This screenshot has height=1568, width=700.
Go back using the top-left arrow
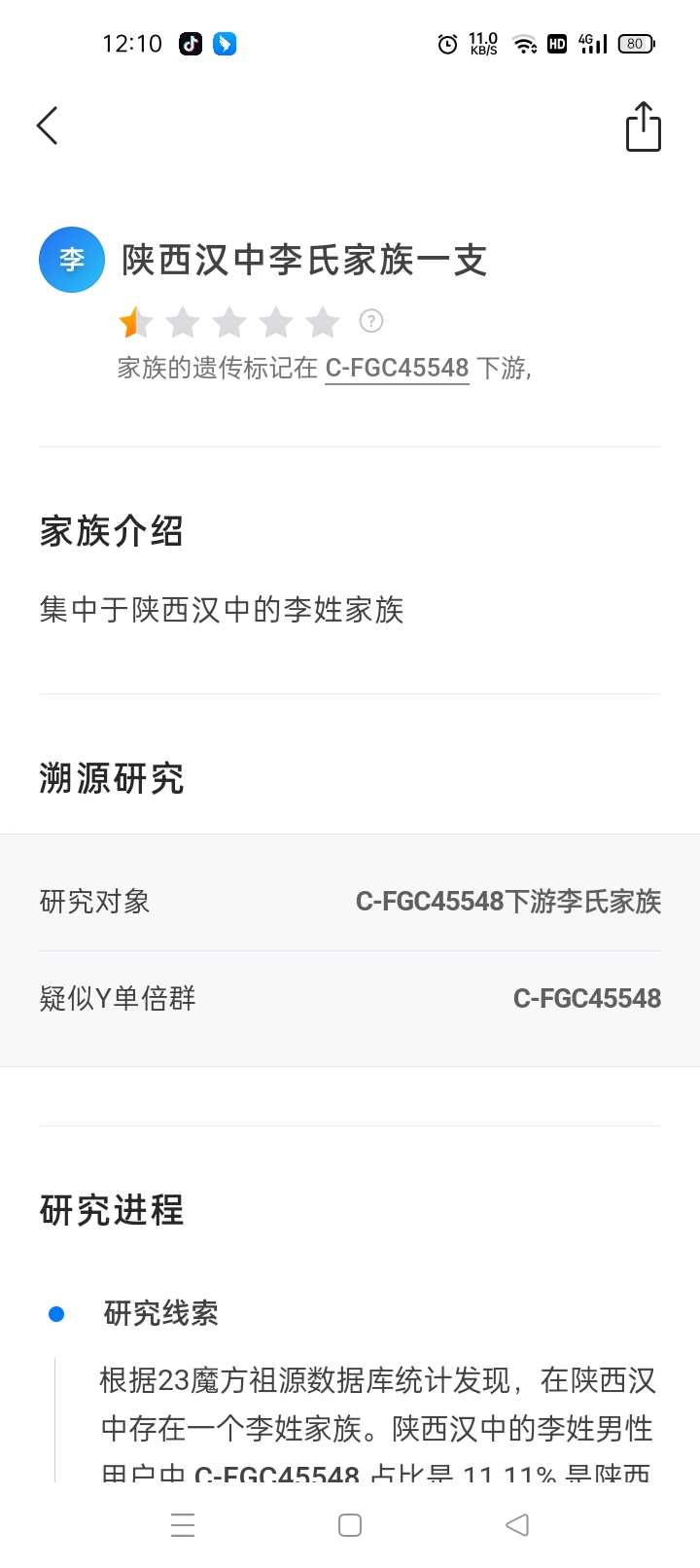[48, 125]
